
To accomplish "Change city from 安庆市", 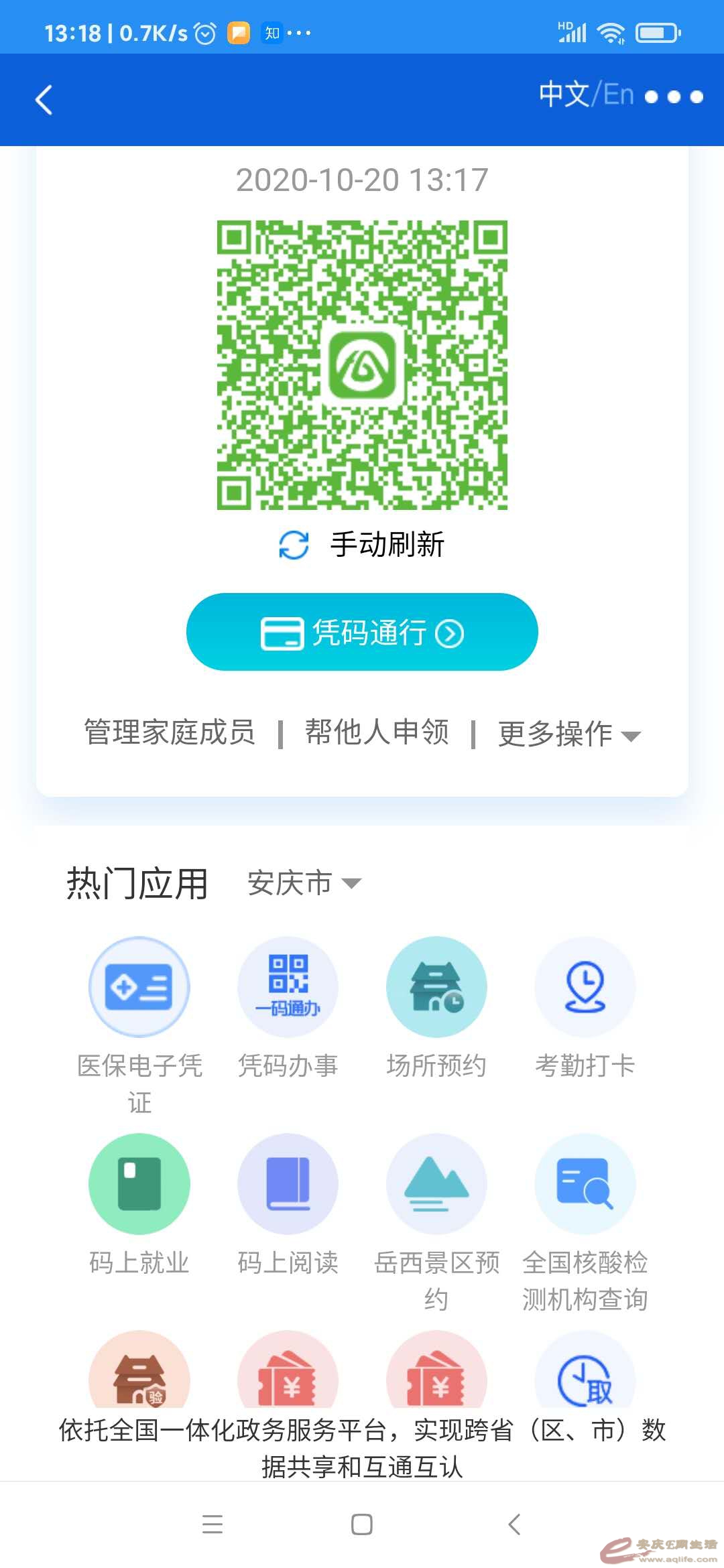I will pos(304,883).
